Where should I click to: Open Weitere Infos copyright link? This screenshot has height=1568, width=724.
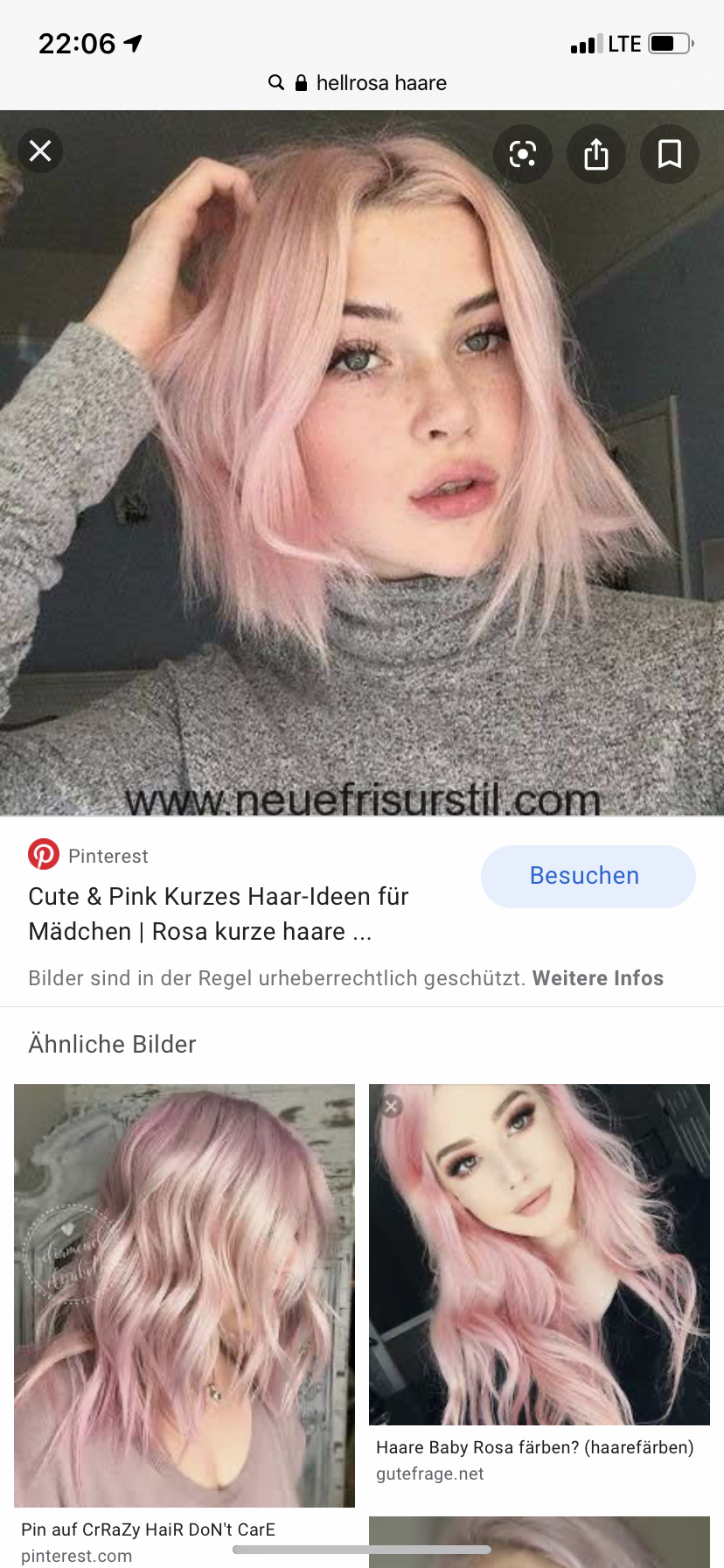[x=598, y=978]
